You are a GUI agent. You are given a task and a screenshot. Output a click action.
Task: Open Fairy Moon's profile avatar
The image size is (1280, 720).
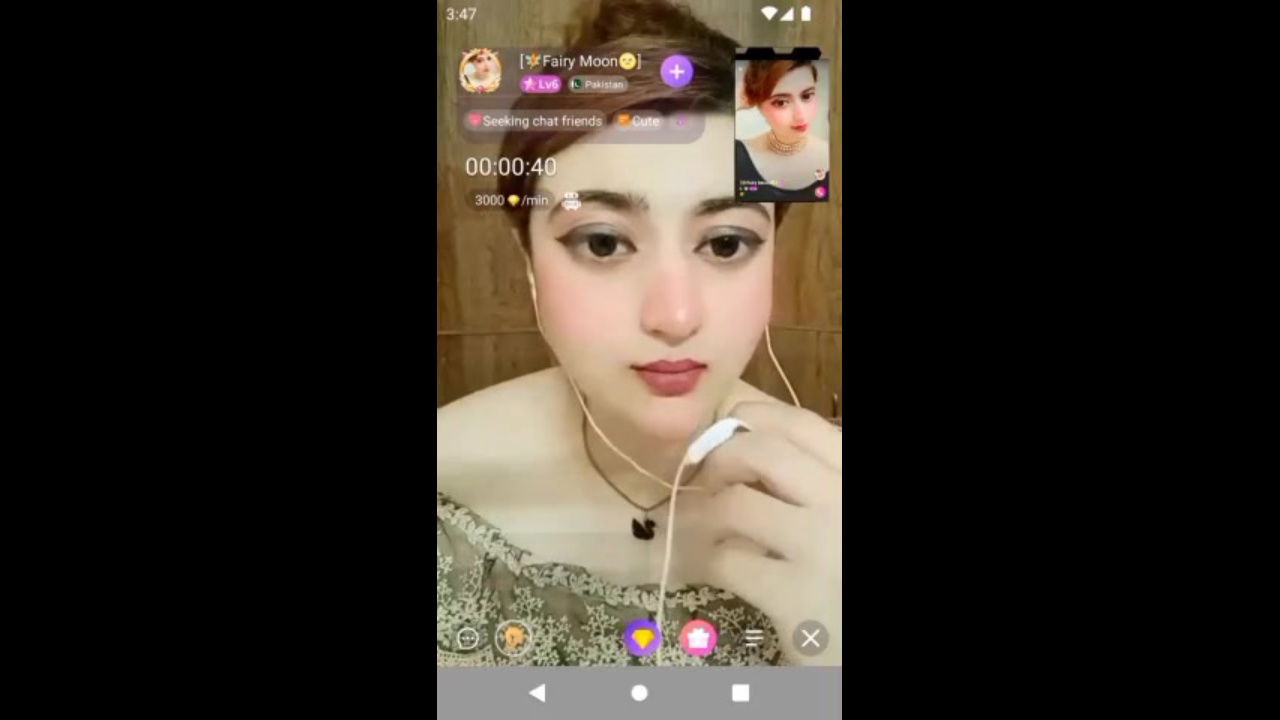click(480, 71)
